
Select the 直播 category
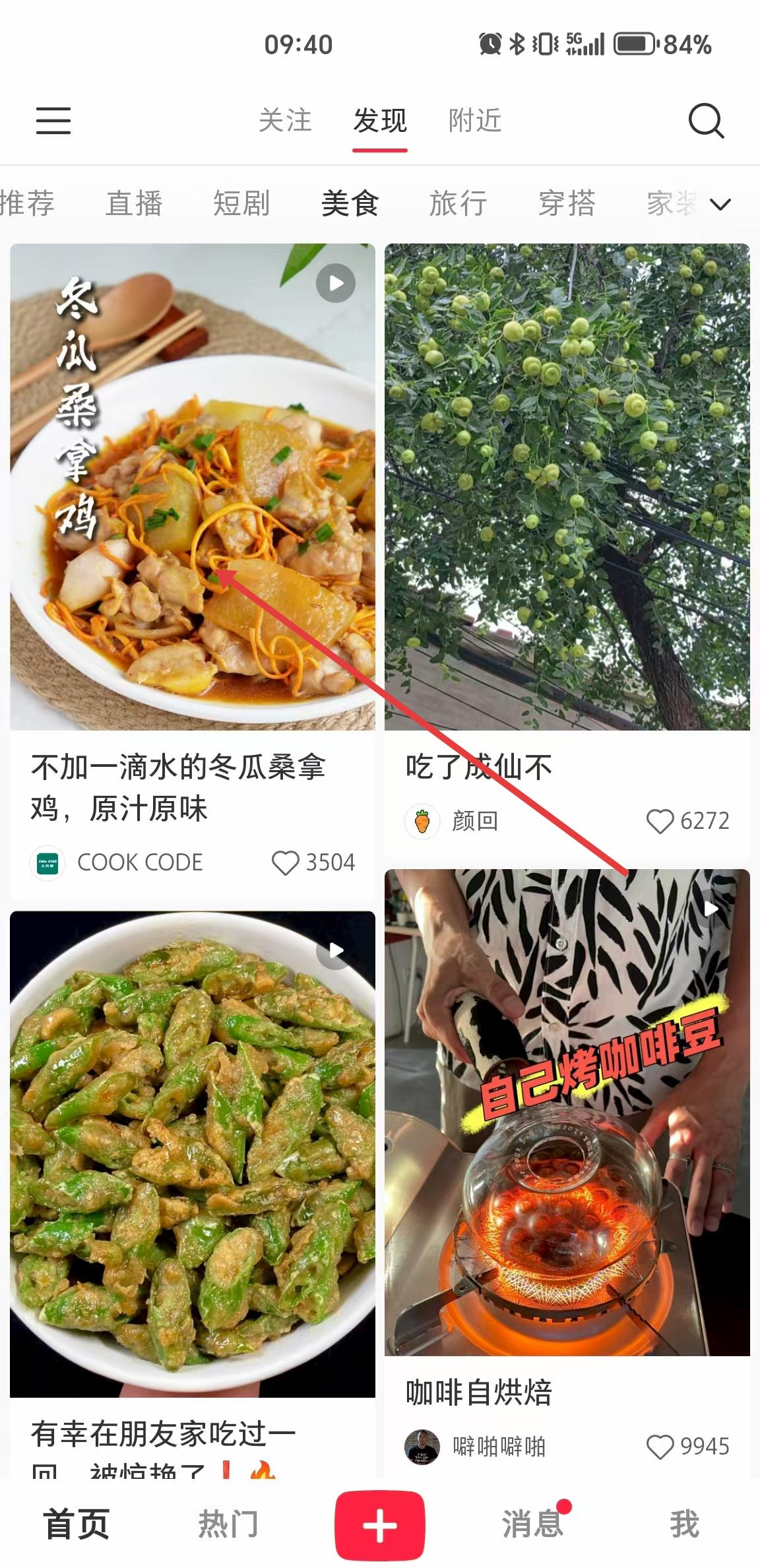134,203
